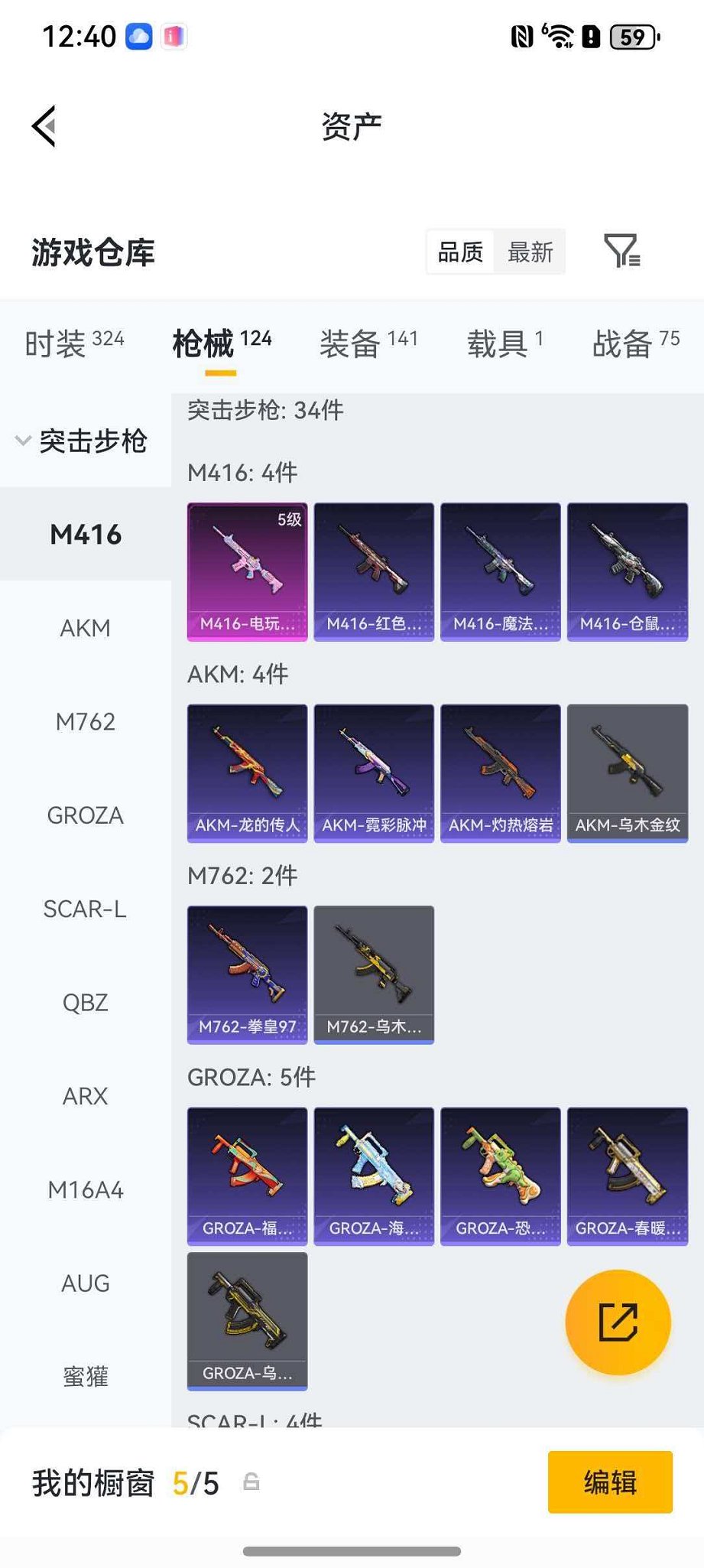Open the filter funnel icon
Image resolution: width=704 pixels, height=1568 pixels.
[x=621, y=251]
